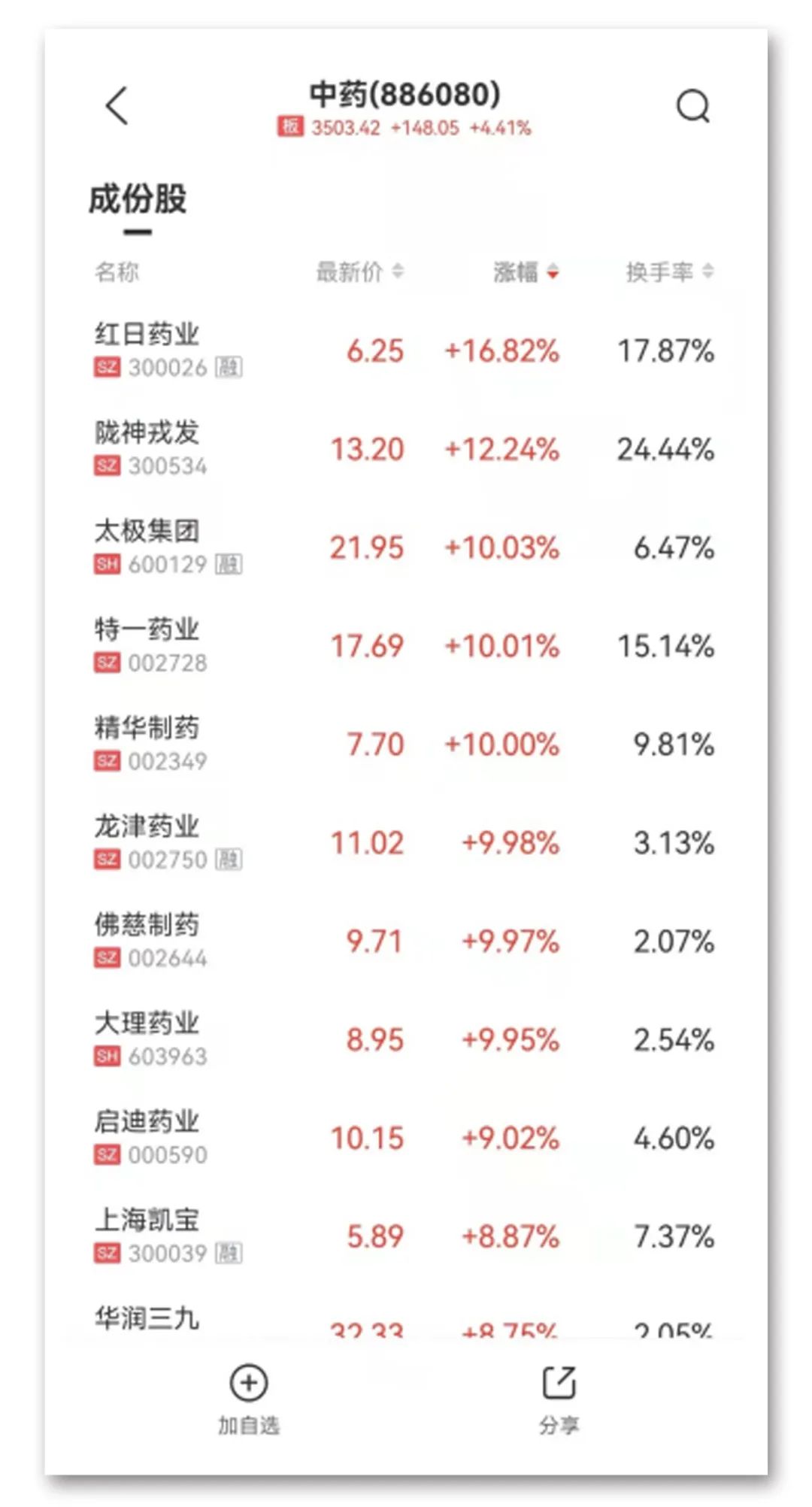Sort list by 换手率 column

[670, 271]
